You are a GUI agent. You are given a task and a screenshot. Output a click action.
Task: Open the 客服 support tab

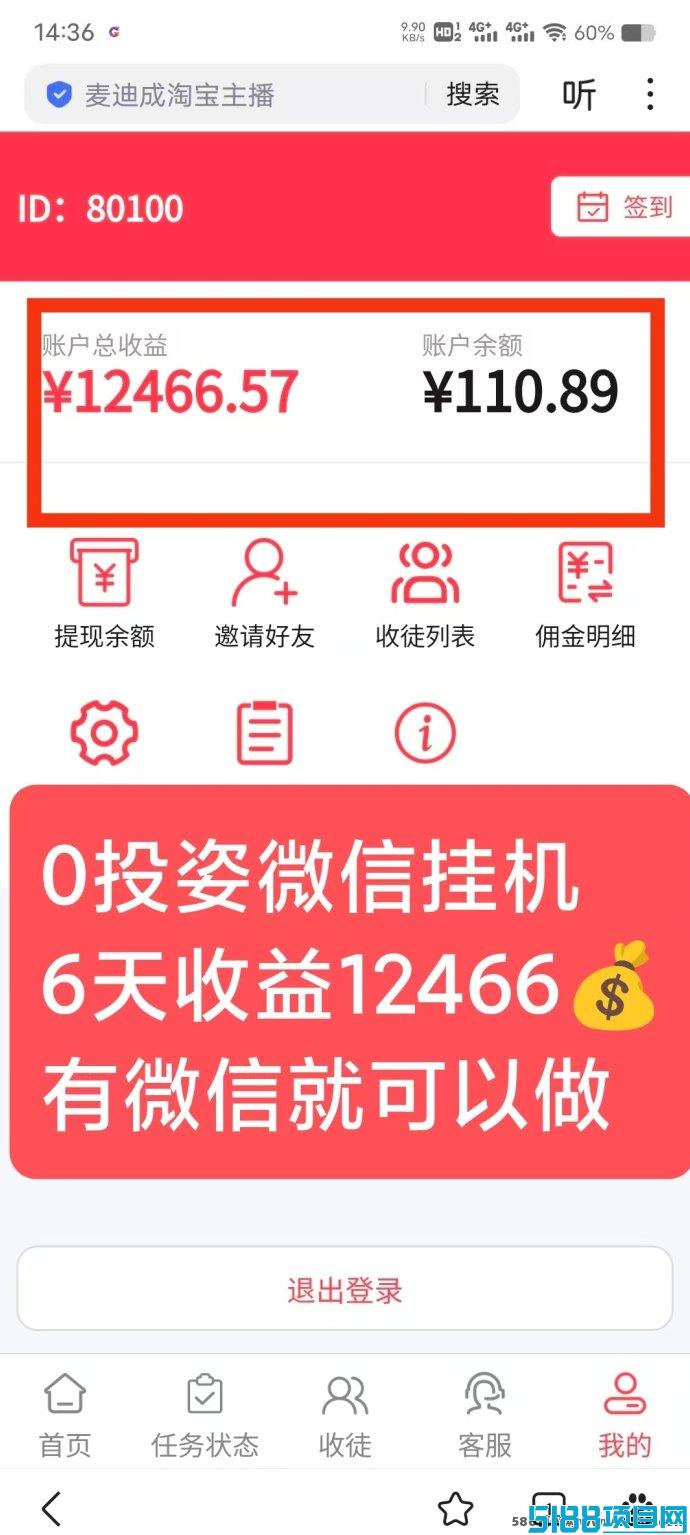tap(485, 1415)
